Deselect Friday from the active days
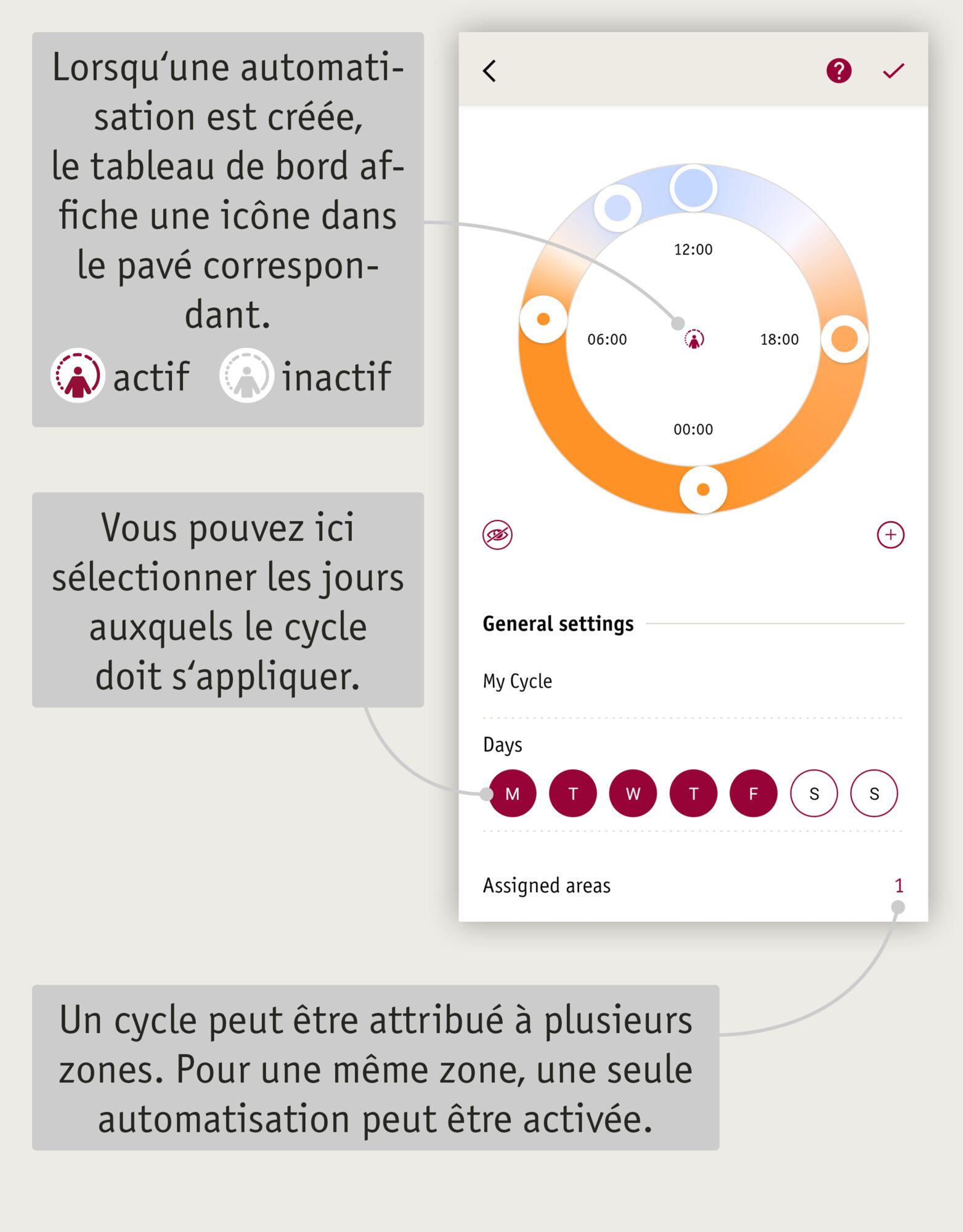This screenshot has width=963, height=1232. point(753,793)
